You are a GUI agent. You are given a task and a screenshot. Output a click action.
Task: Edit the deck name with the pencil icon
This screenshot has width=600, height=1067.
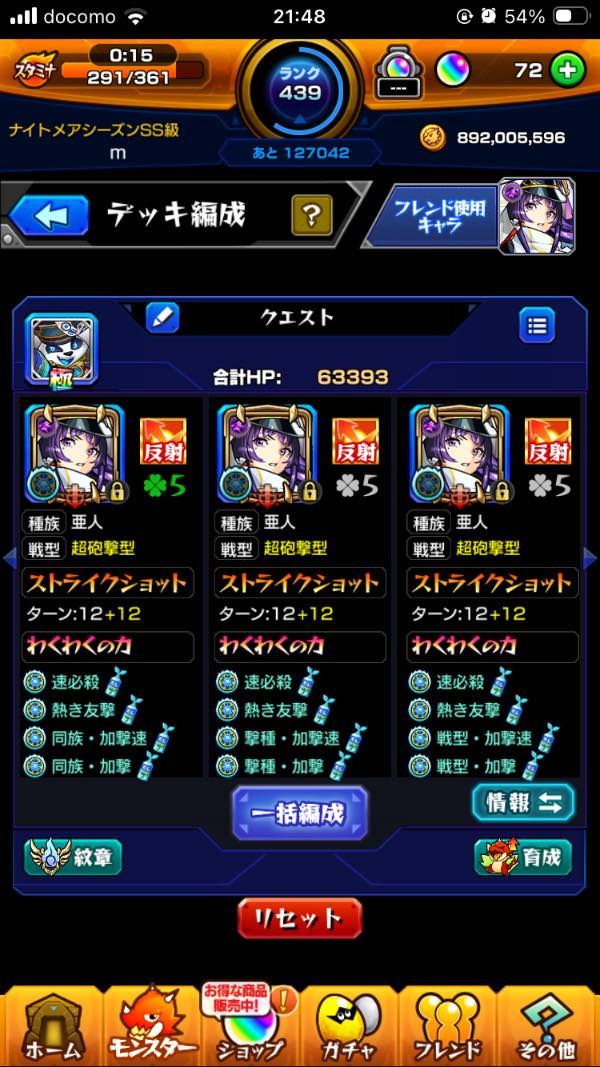point(162,318)
